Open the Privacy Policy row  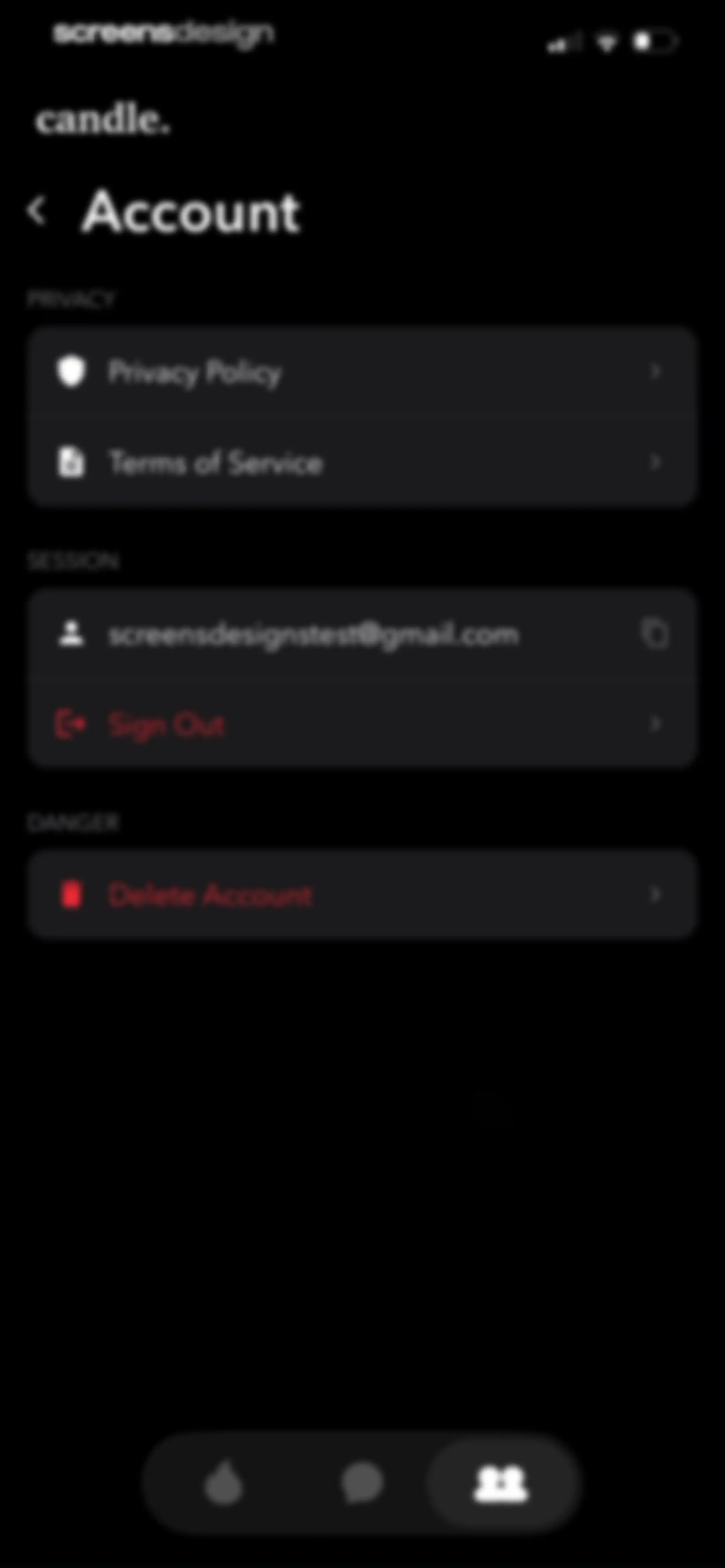362,371
